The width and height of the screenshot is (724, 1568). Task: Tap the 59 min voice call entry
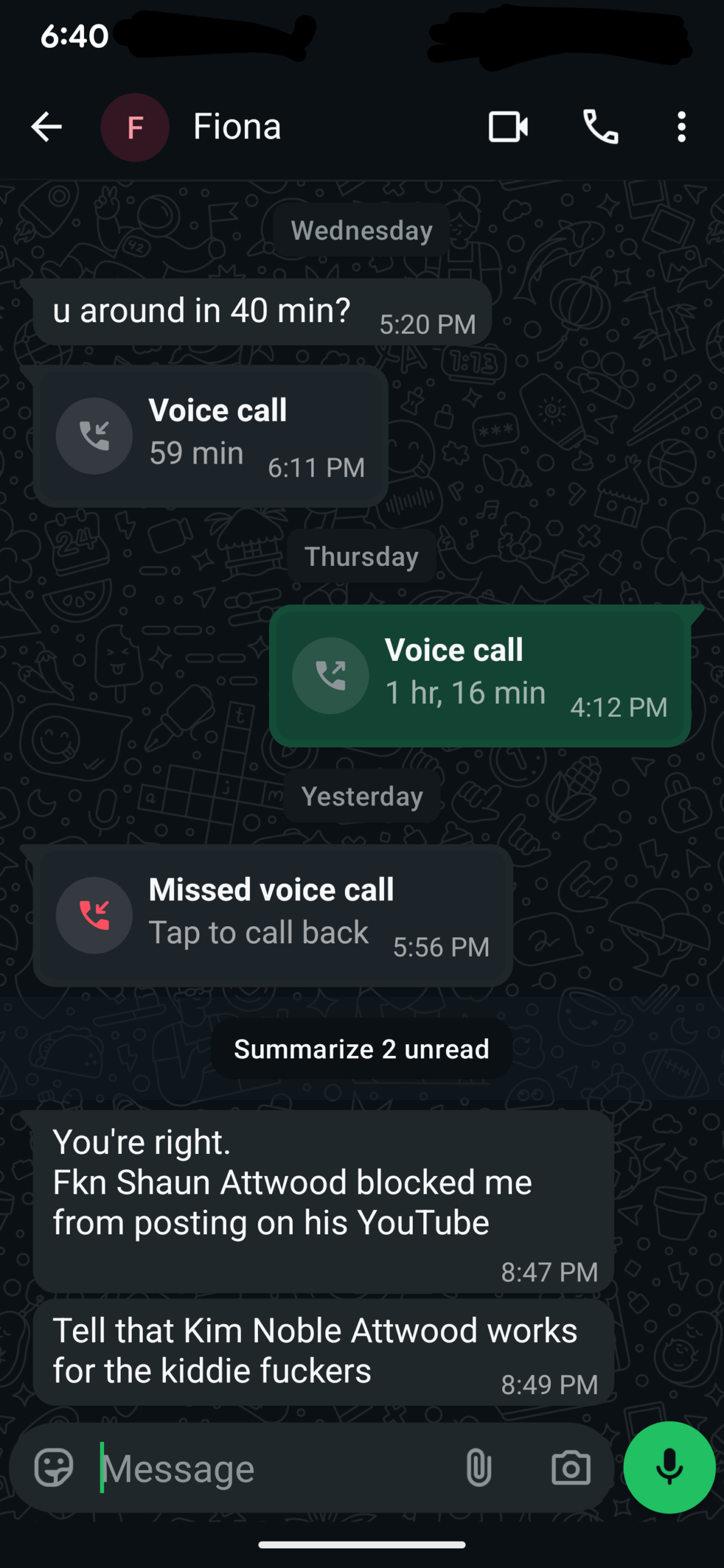tap(211, 436)
